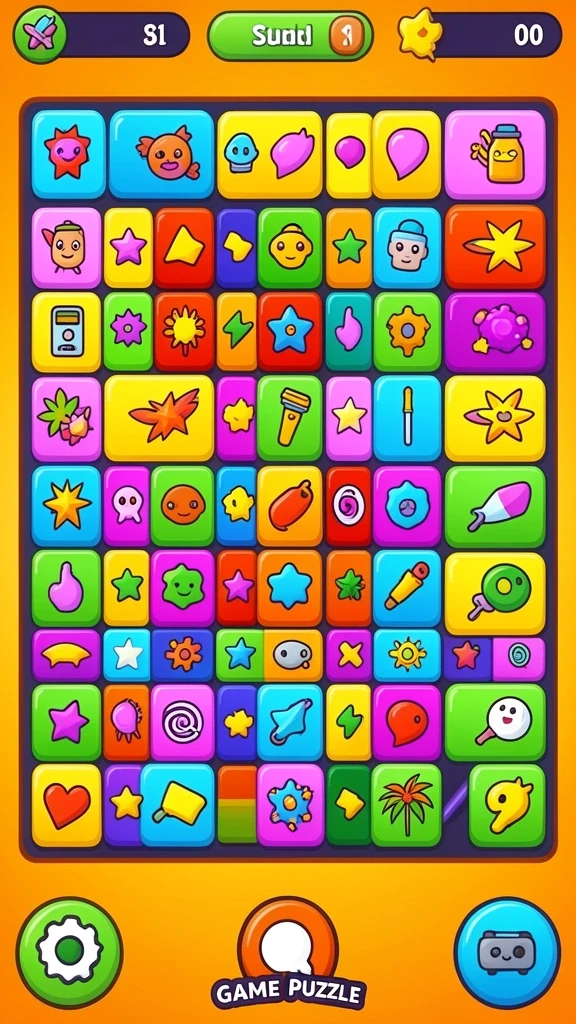Image resolution: width=576 pixels, height=1024 pixels.
Task: Tap the yellow jar tile on pink
Action: pos(495,154)
